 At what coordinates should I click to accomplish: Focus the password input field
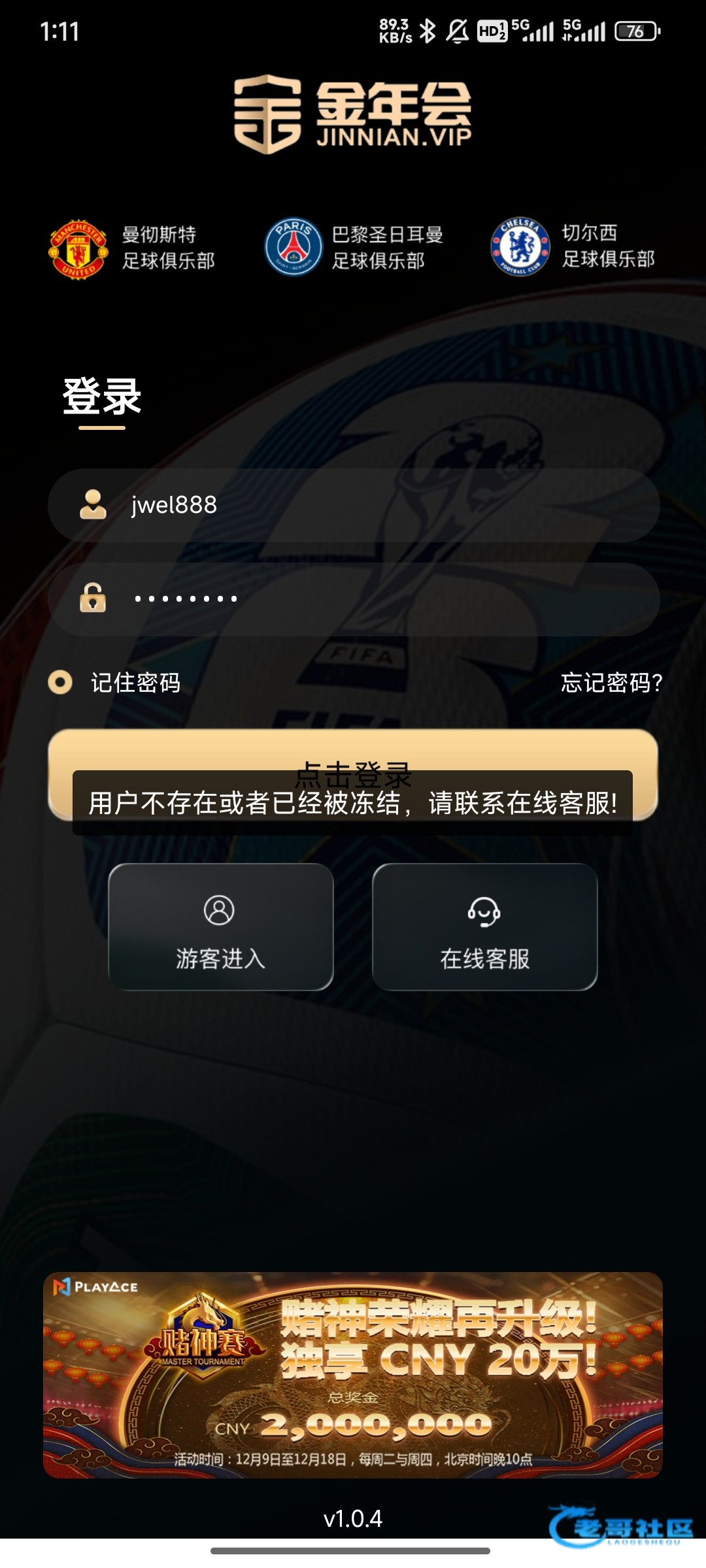[x=353, y=599]
